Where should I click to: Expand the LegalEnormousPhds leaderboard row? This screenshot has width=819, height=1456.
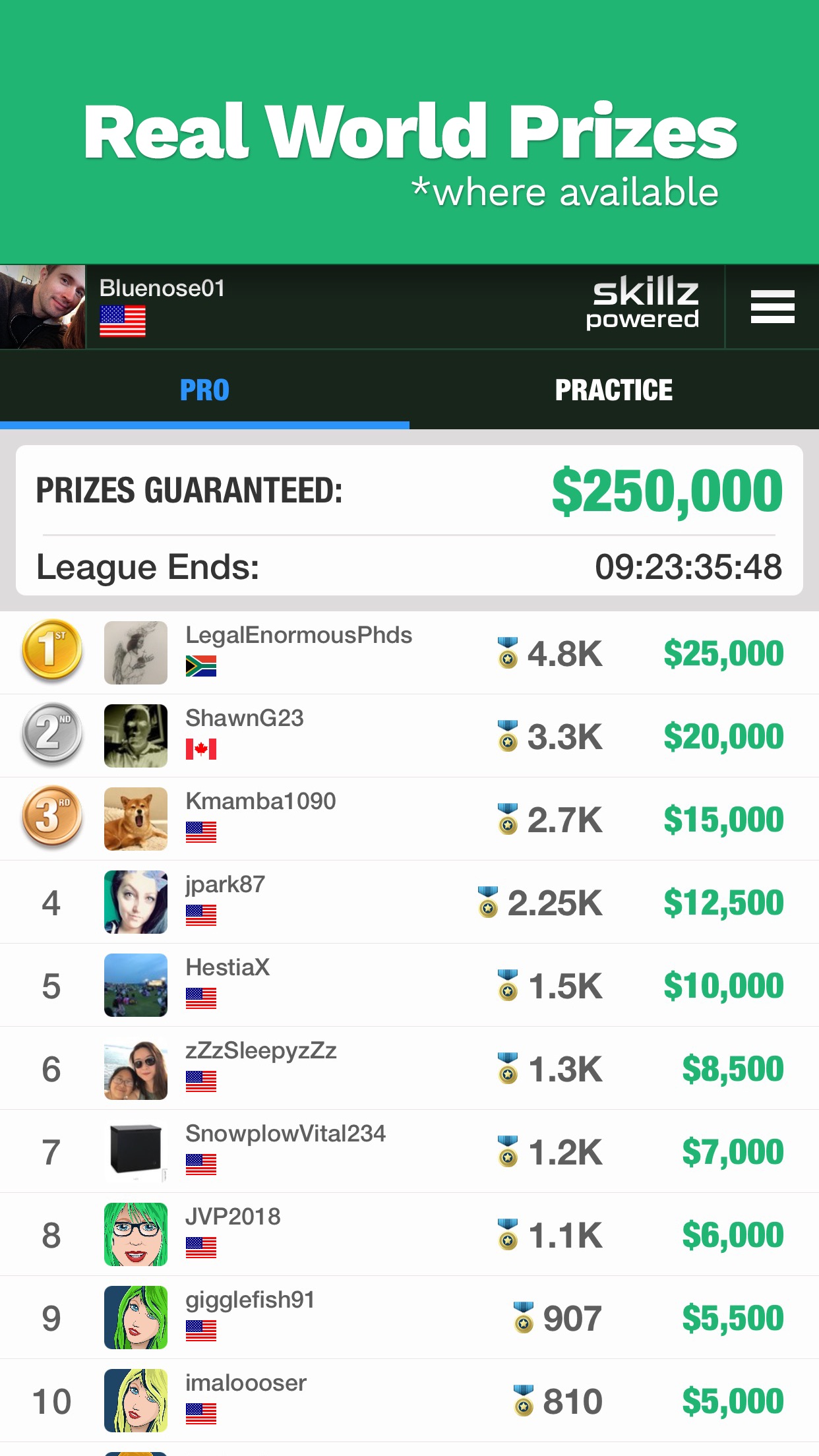point(409,653)
